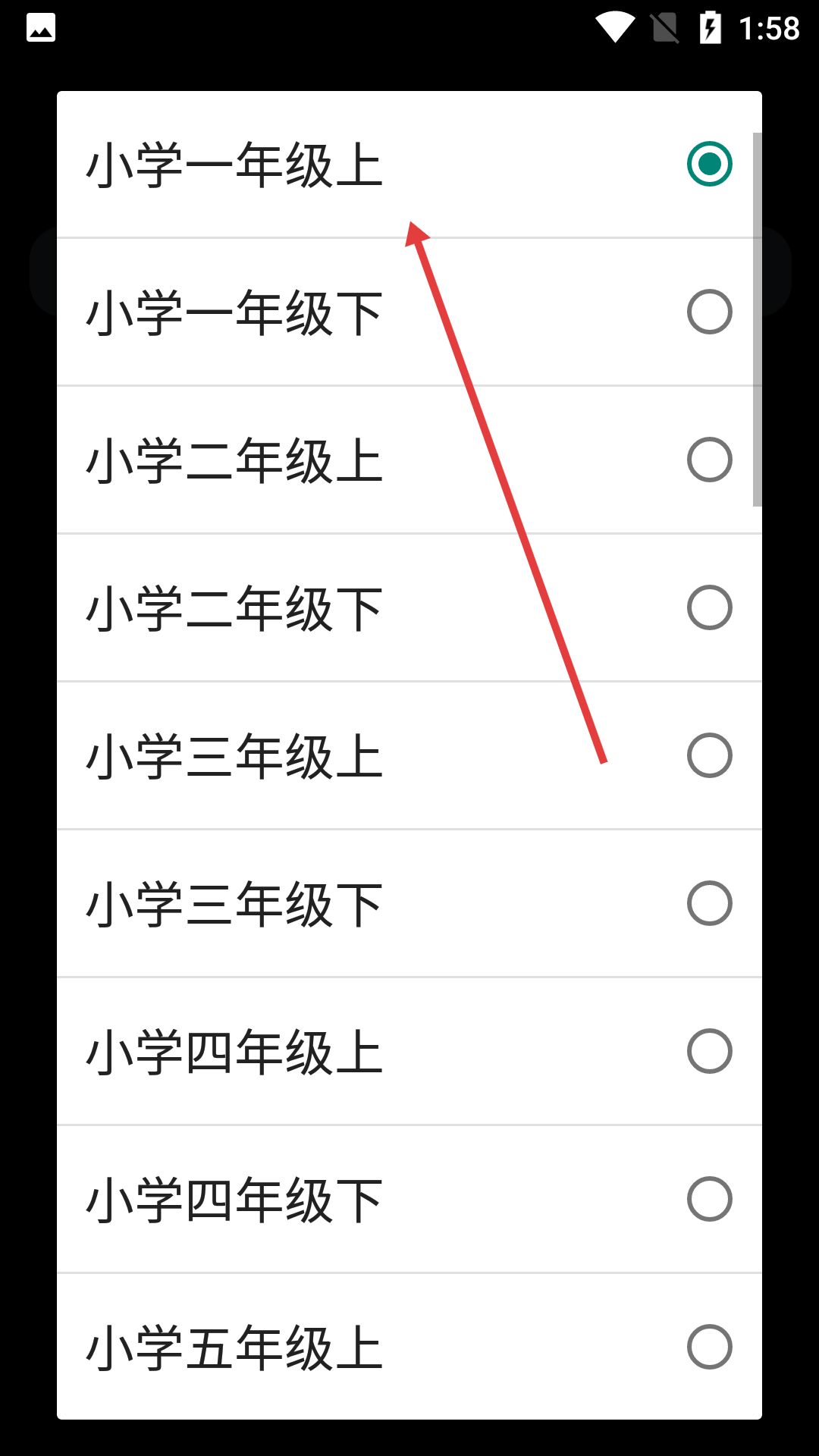Pick the 小学二年级上 option
The height and width of the screenshot is (1456, 819).
click(409, 460)
